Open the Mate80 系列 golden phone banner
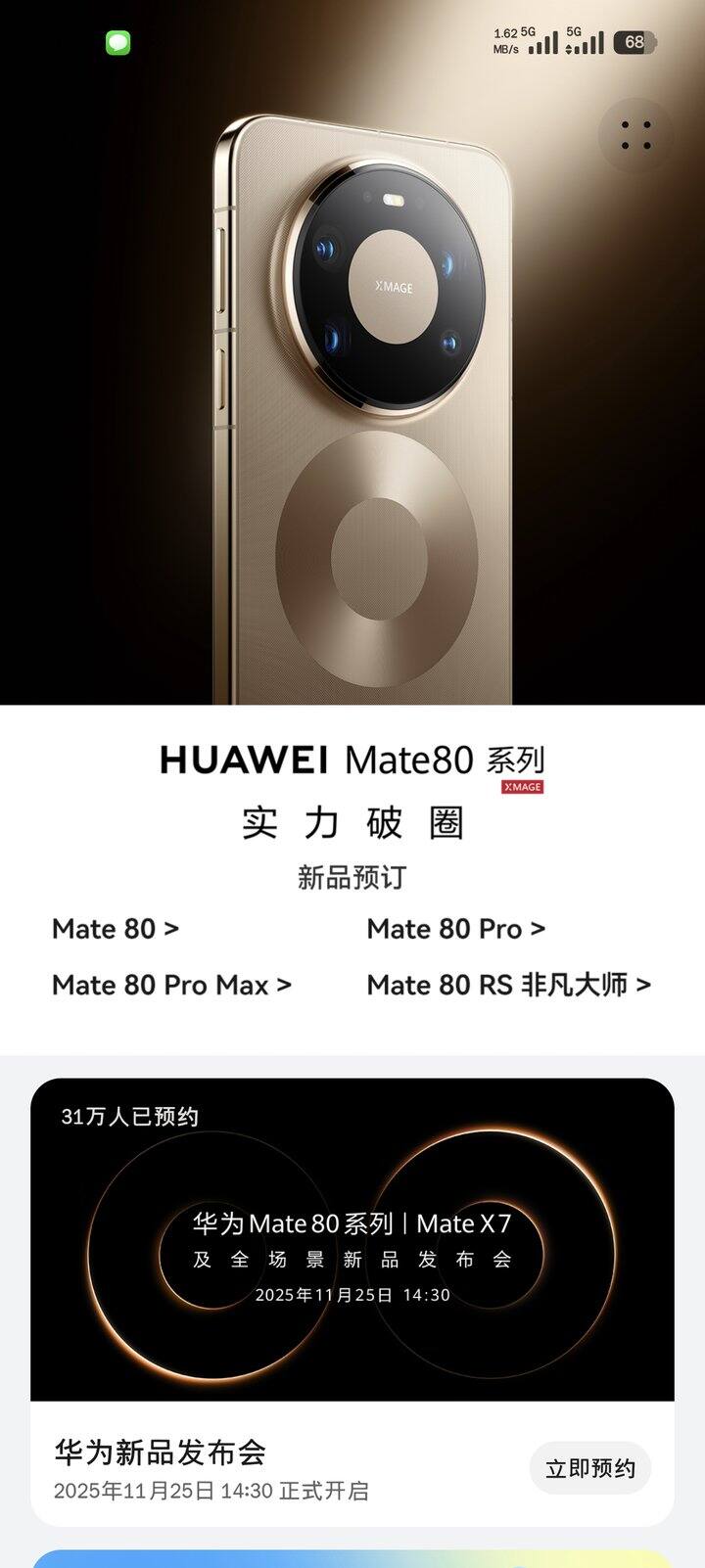This screenshot has width=705, height=1568. [352, 352]
